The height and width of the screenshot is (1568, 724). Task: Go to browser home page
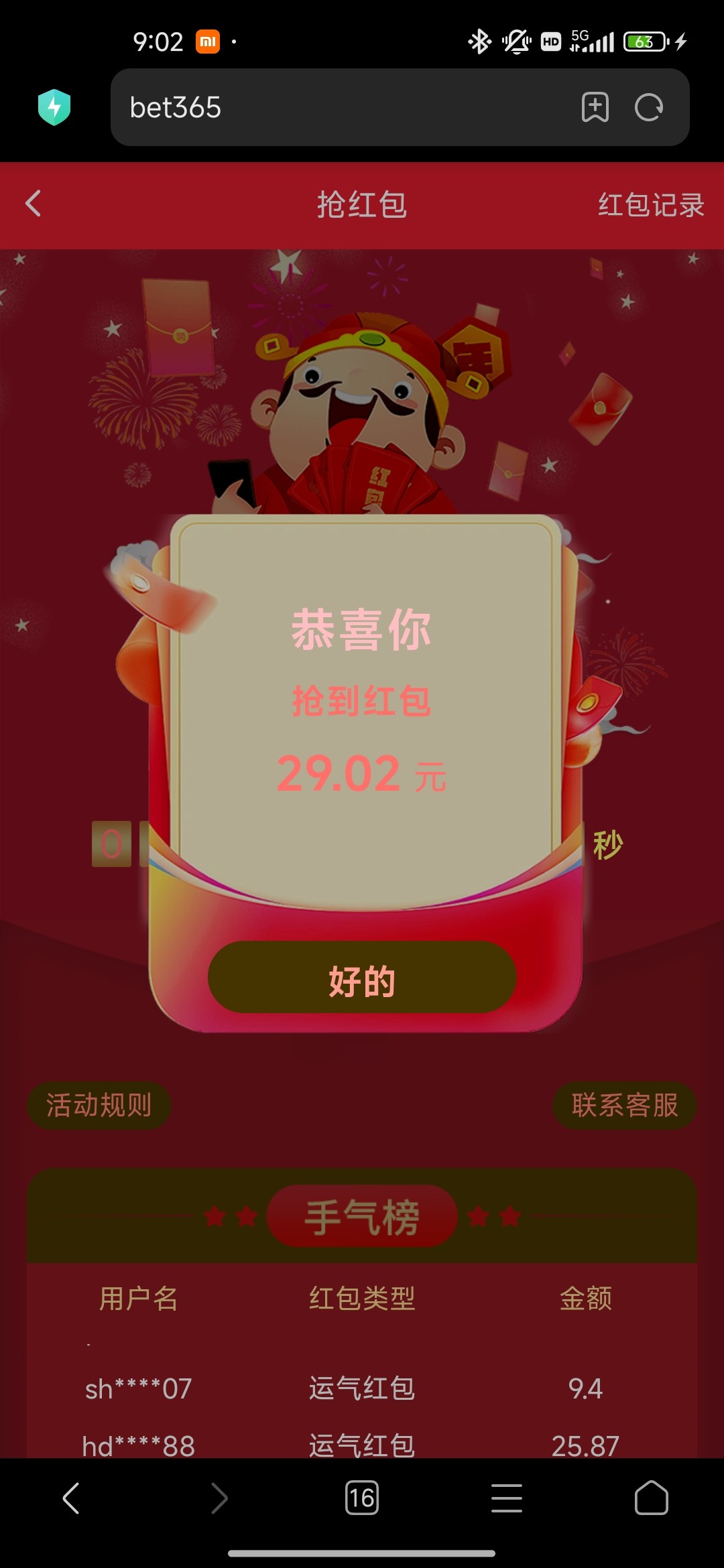point(651,1498)
